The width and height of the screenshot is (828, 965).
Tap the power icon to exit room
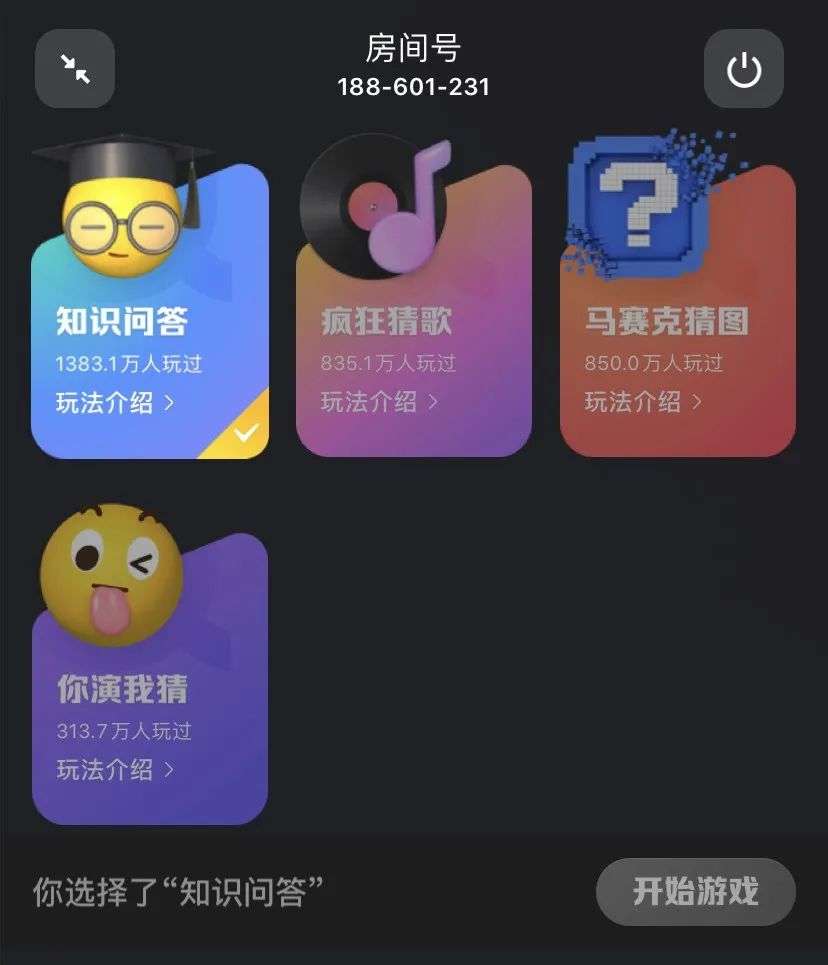(743, 69)
